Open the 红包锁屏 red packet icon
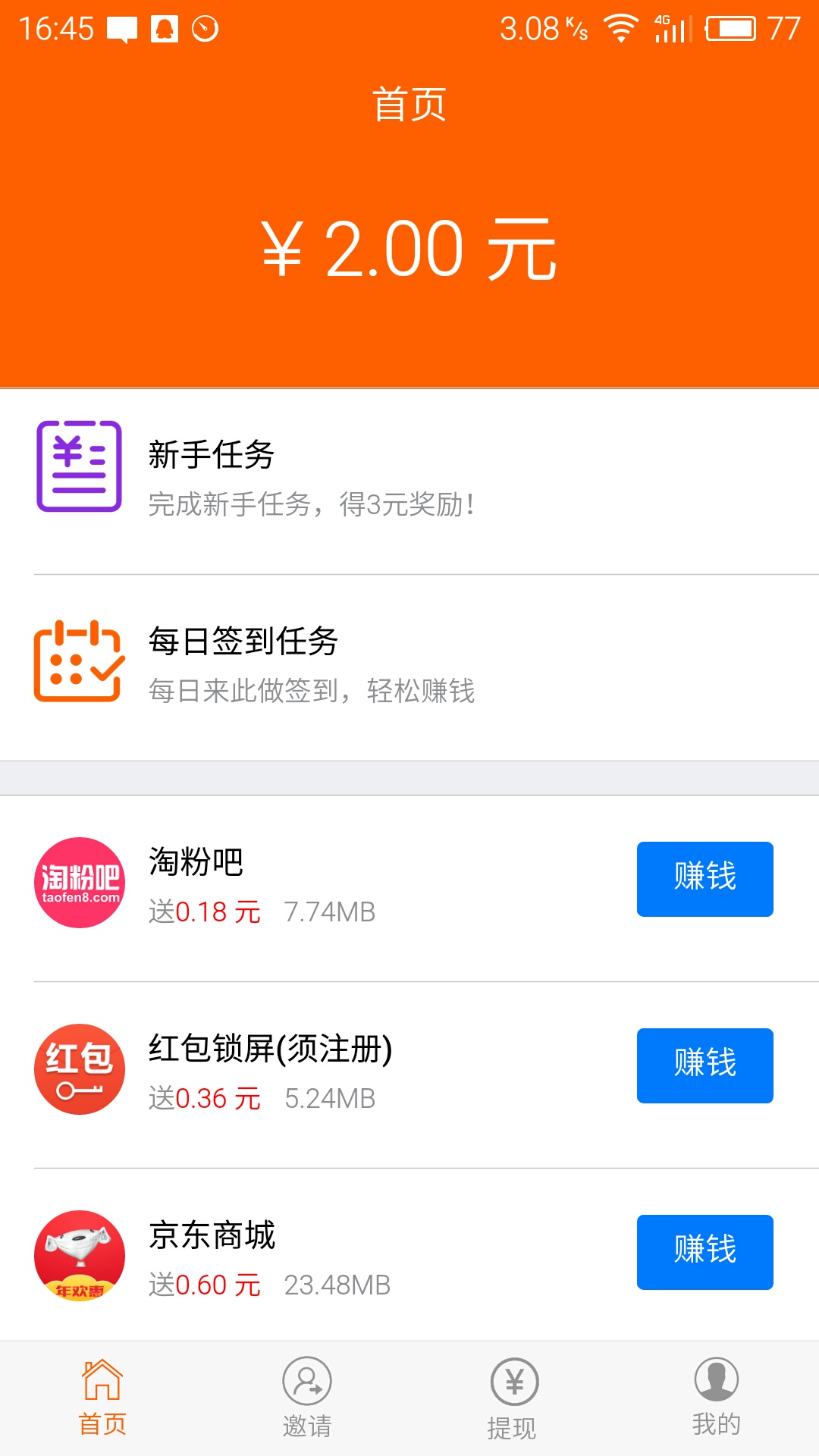The width and height of the screenshot is (819, 1456). [80, 1065]
